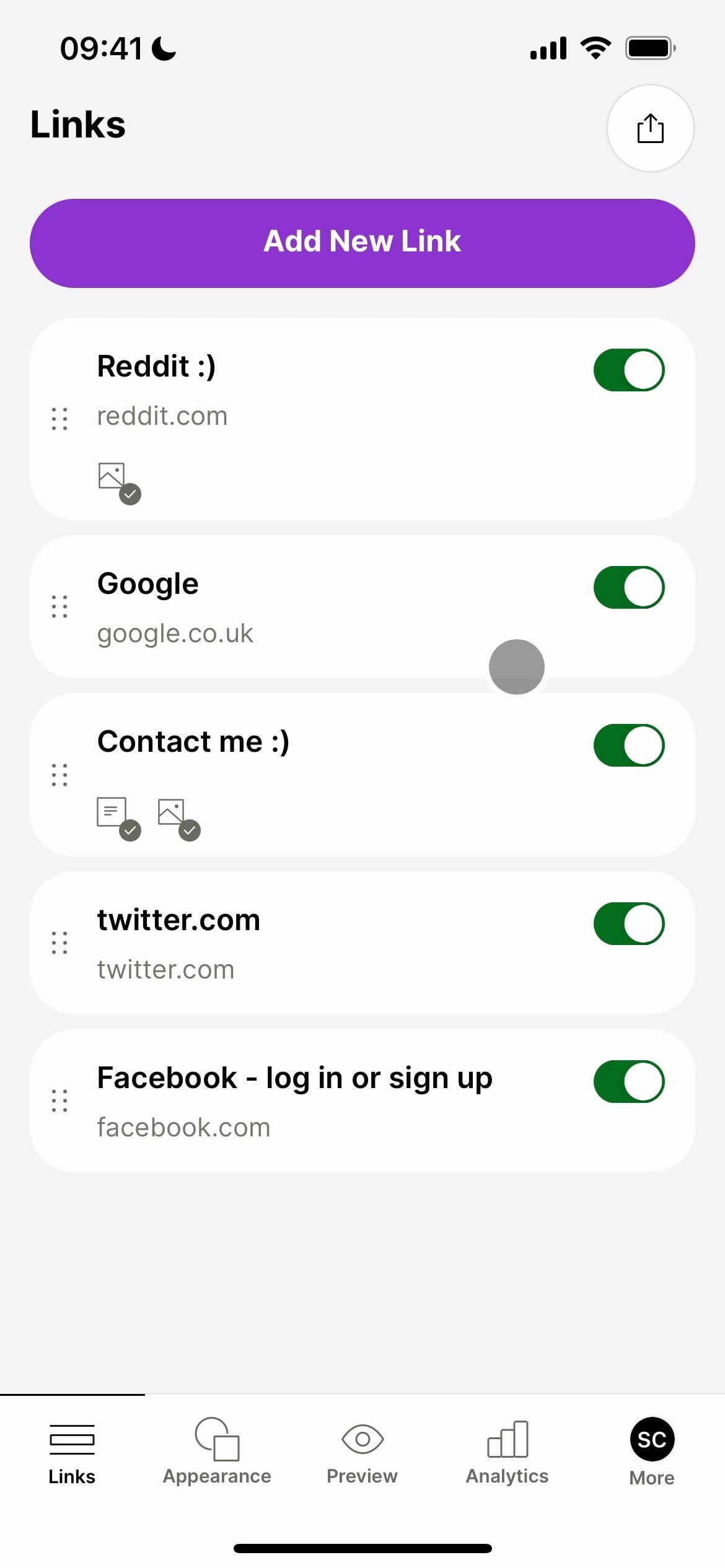Screen dimensions: 725x1568
Task: Disable the Google link switch
Action: tap(628, 588)
